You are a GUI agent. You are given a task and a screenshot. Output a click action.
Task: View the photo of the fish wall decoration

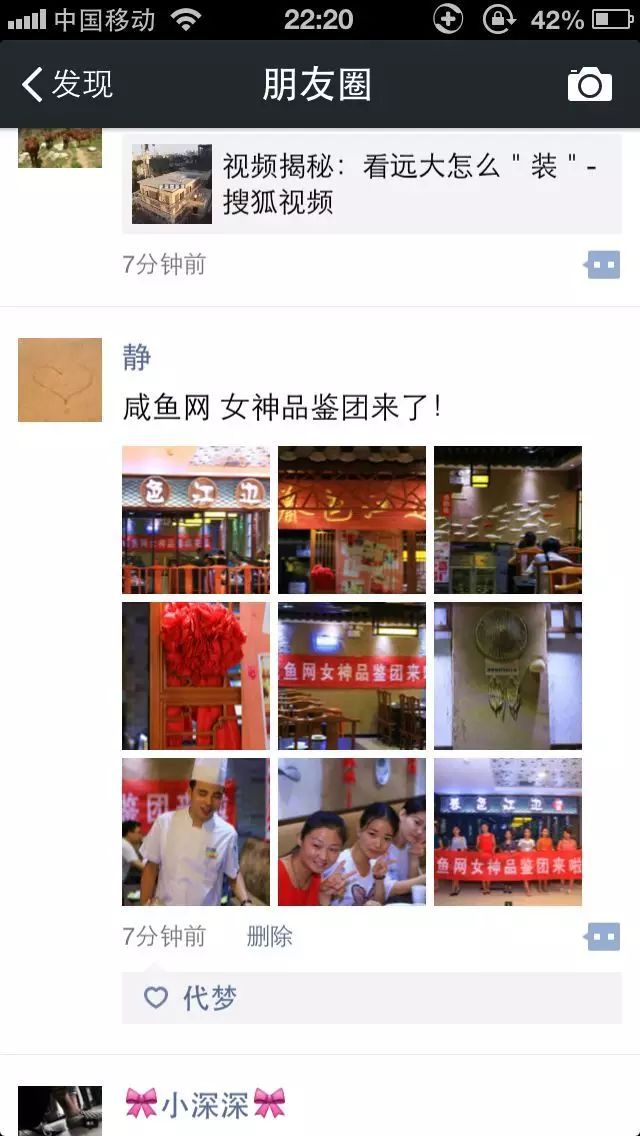click(x=508, y=520)
